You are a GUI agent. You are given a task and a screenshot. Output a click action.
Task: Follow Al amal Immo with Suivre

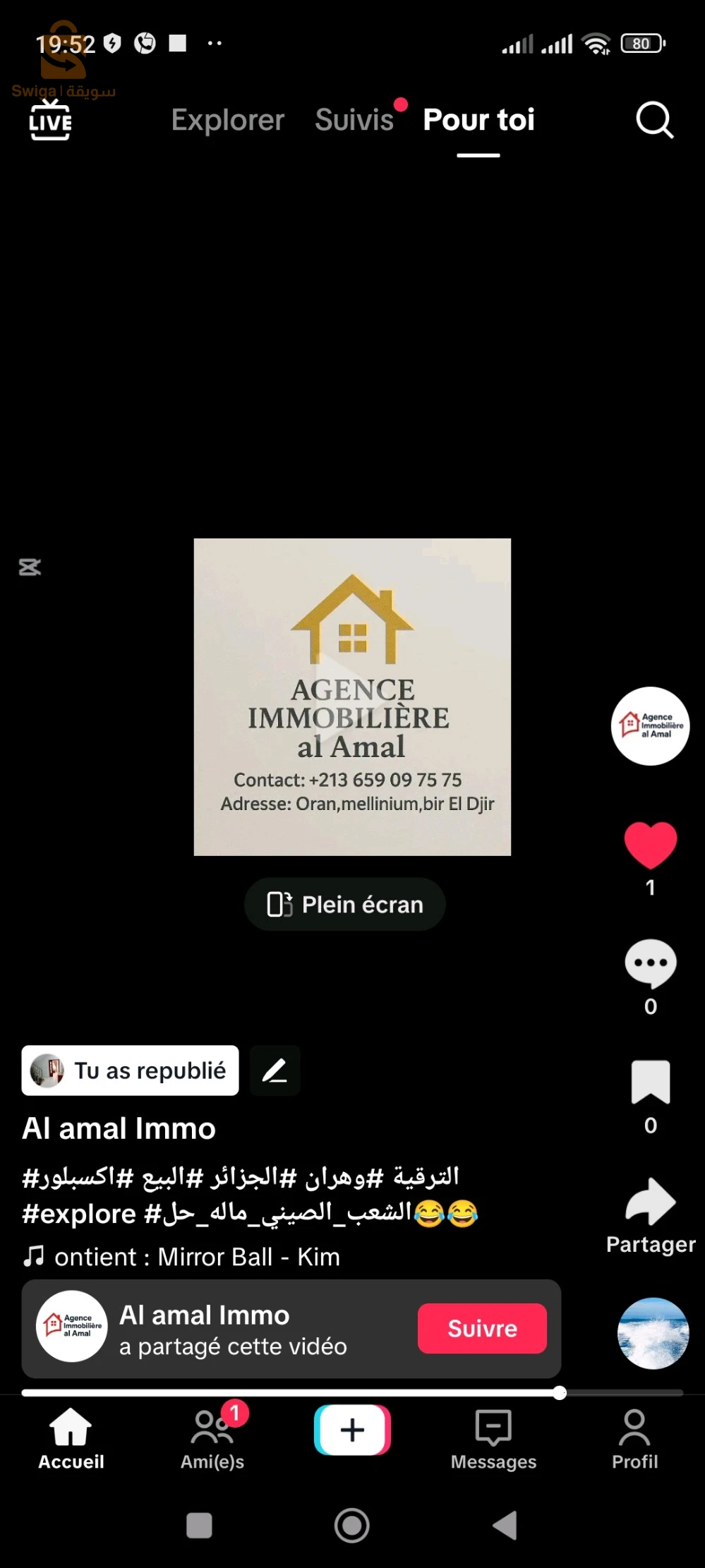482,1328
